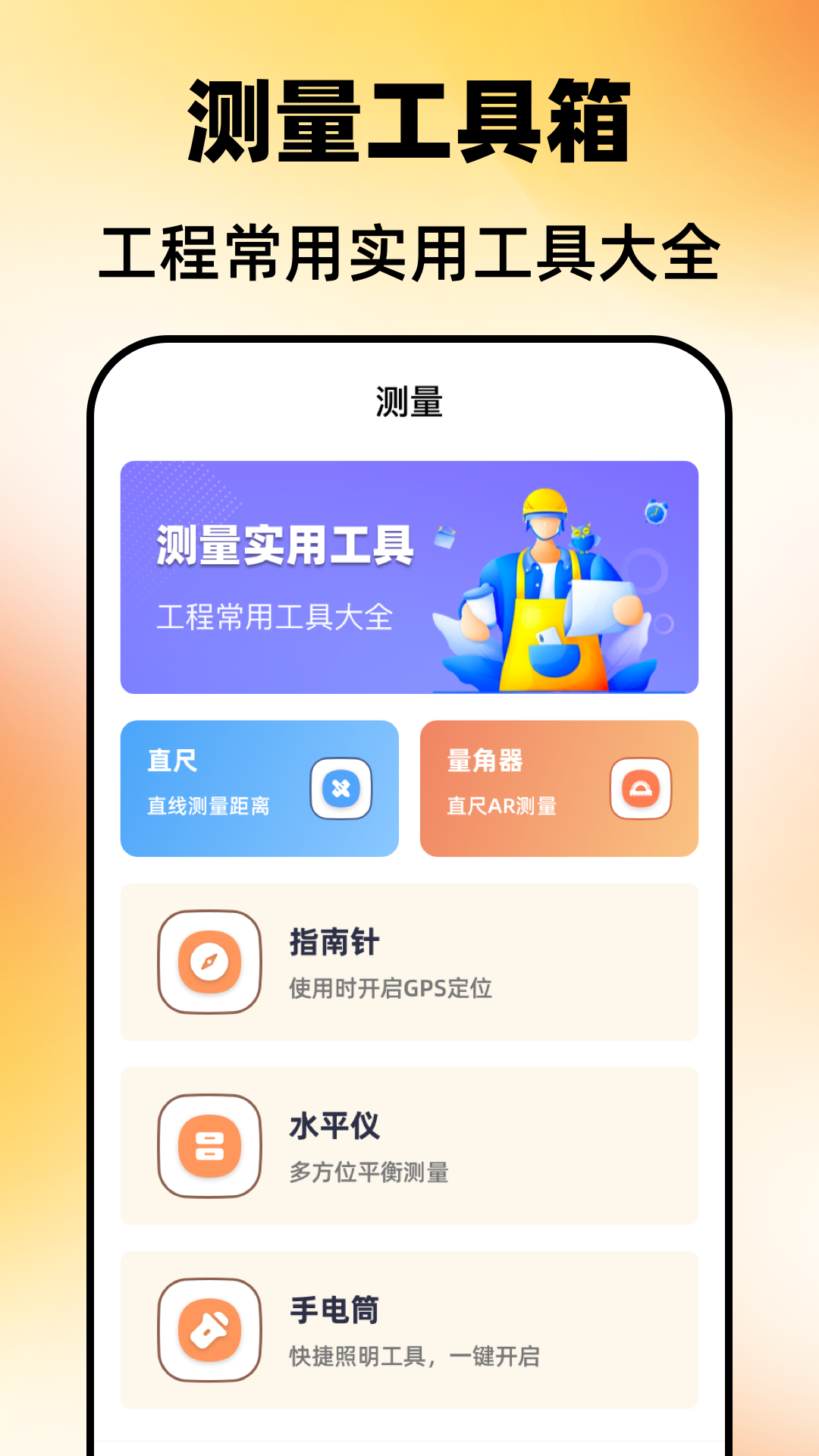
Task: Tap the 指南针 compass text label
Action: pyautogui.click(x=334, y=941)
